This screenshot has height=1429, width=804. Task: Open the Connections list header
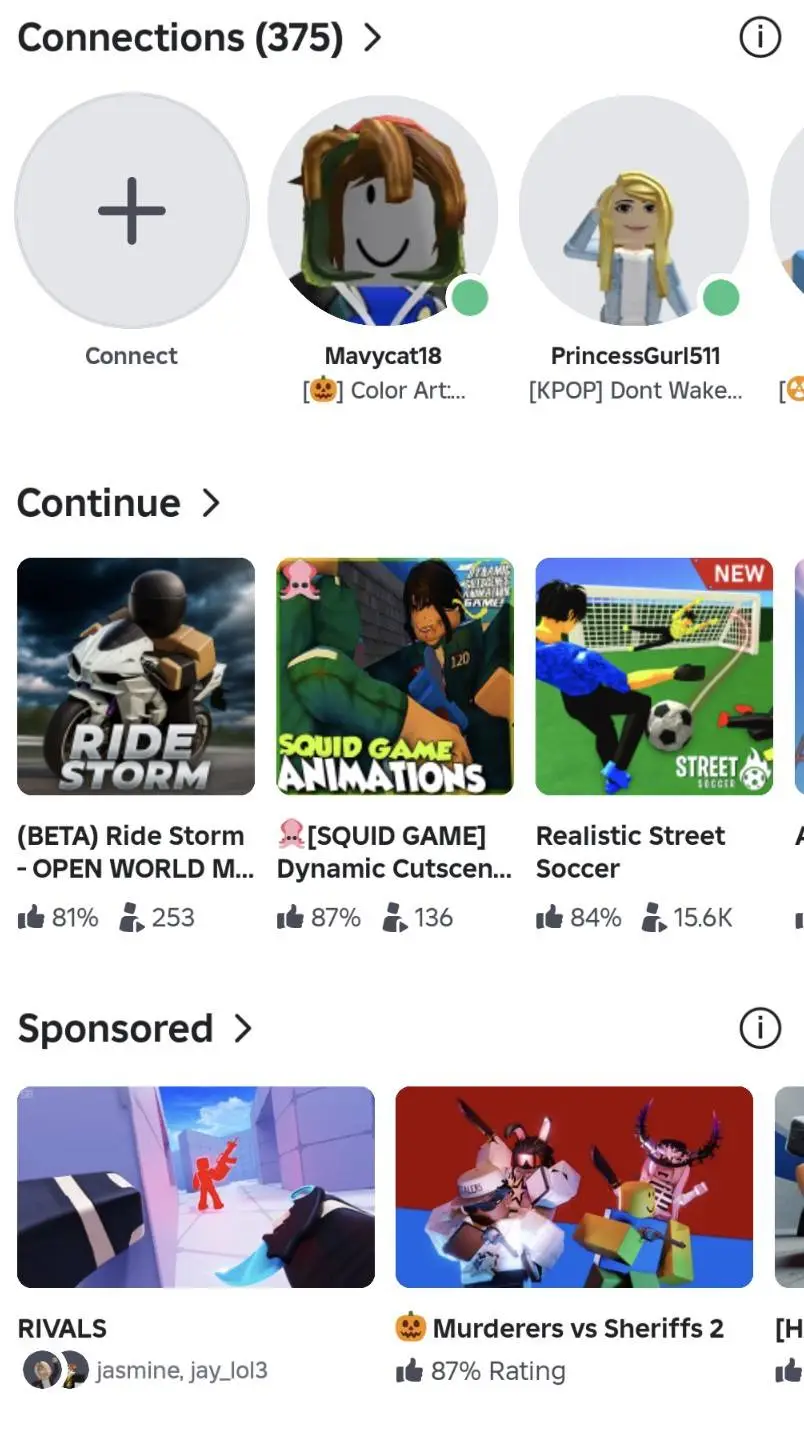198,38
